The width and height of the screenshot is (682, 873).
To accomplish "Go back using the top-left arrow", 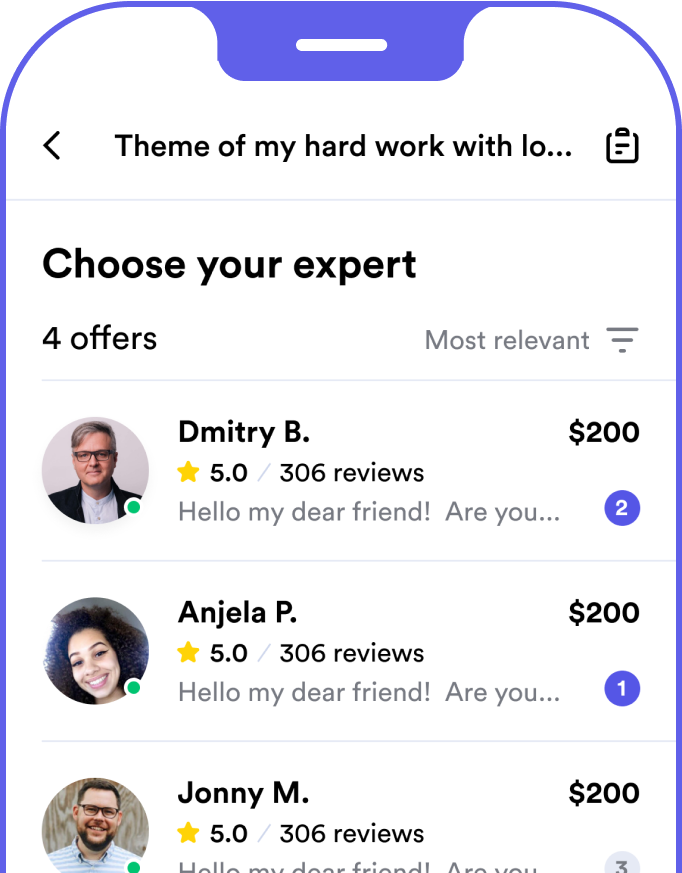I will [52, 146].
